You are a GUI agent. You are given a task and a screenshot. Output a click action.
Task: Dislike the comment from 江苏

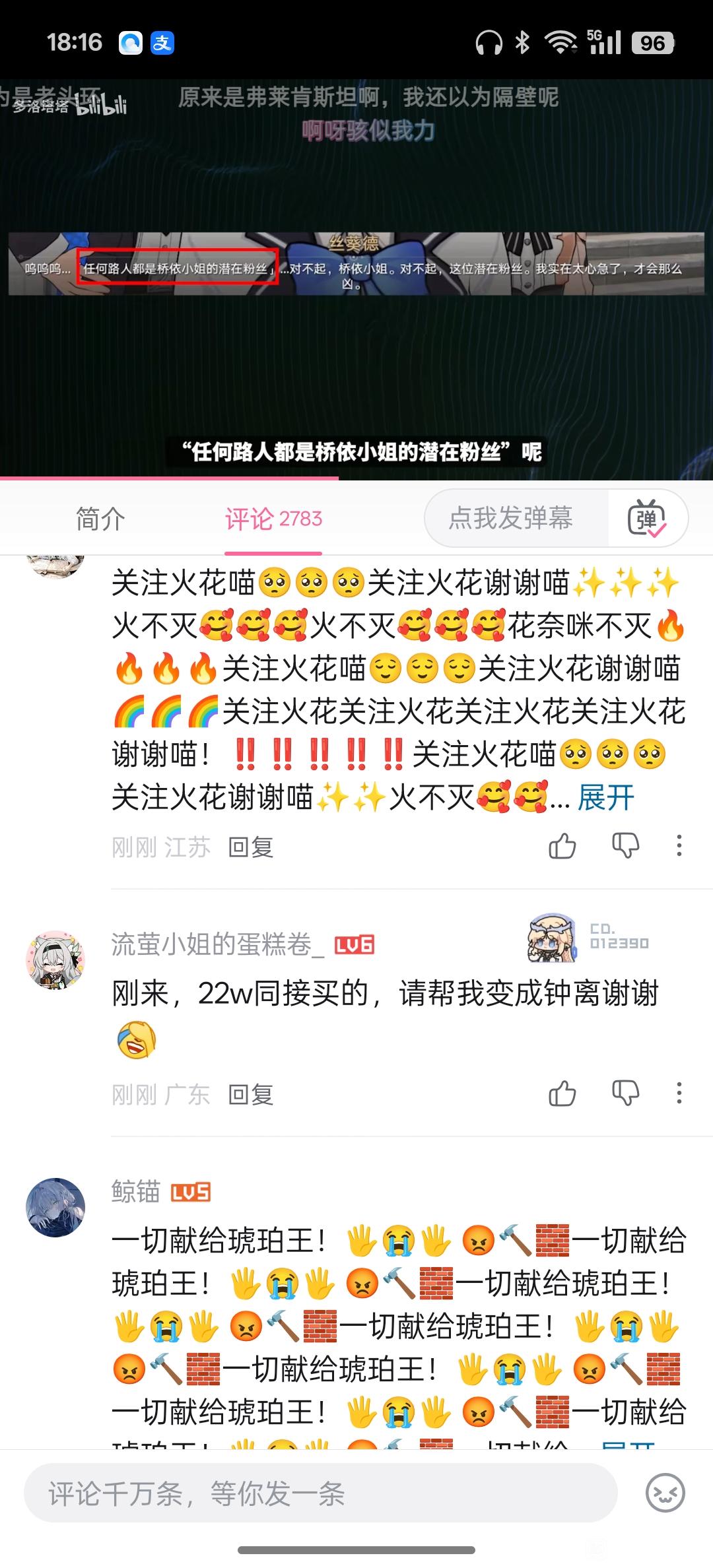coord(625,846)
